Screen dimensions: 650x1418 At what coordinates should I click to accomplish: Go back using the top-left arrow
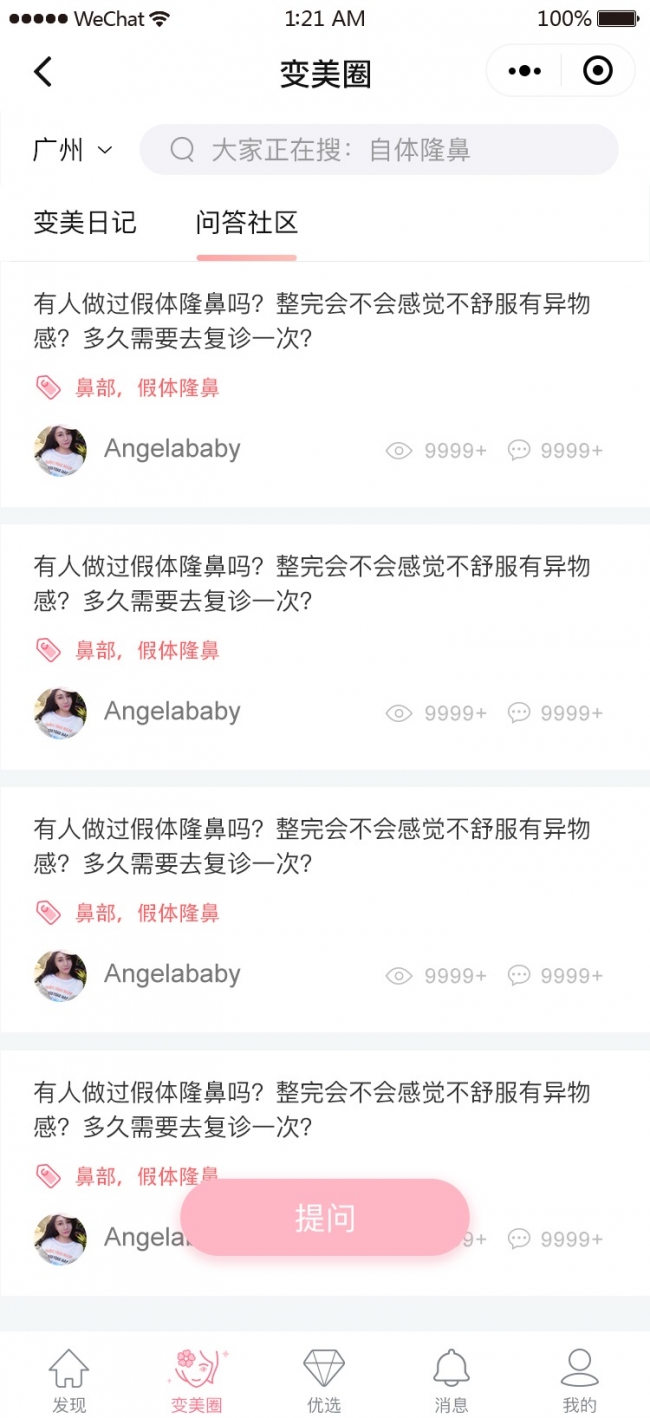click(42, 72)
